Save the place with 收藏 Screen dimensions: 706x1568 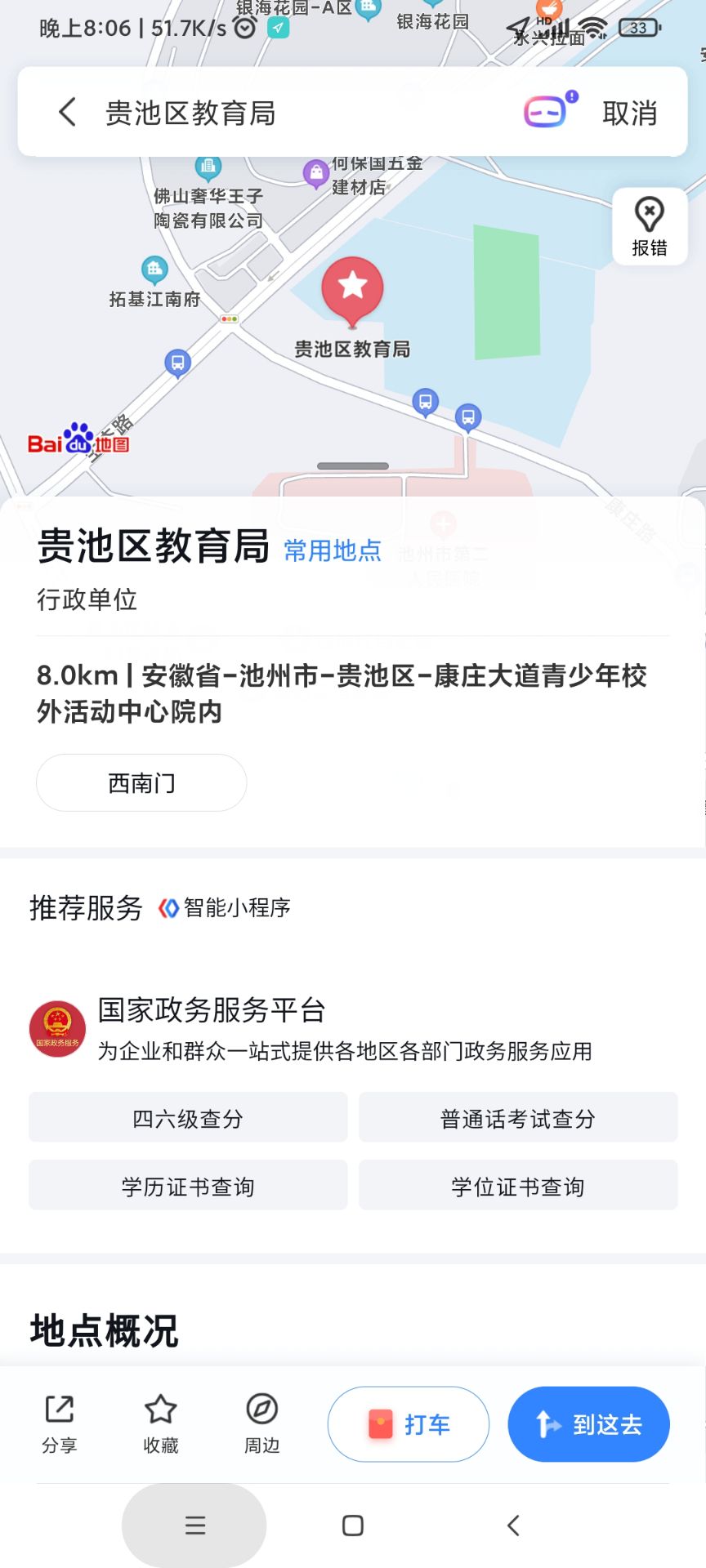click(160, 1424)
